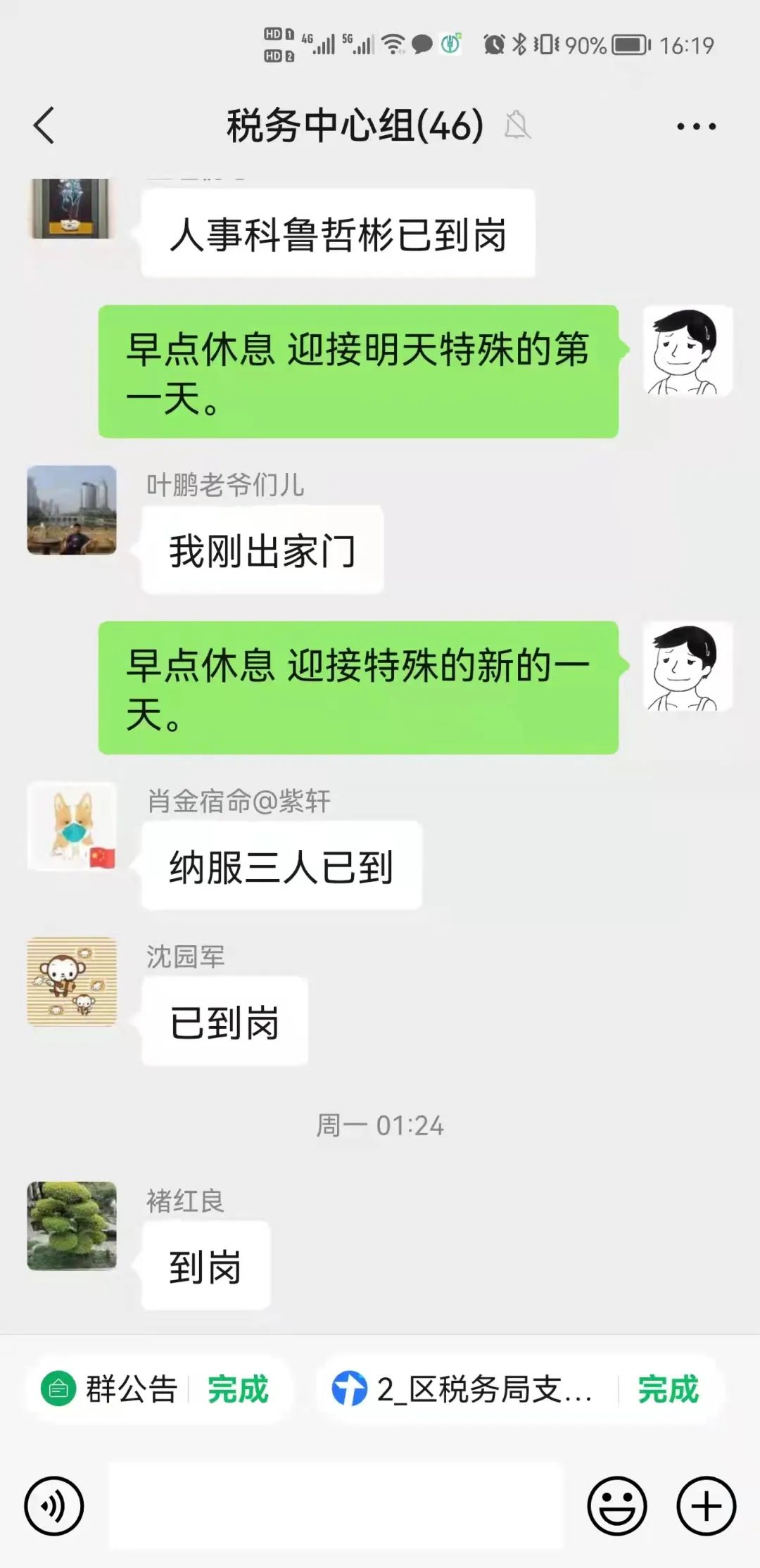Switch to voice message input

tap(54, 1505)
